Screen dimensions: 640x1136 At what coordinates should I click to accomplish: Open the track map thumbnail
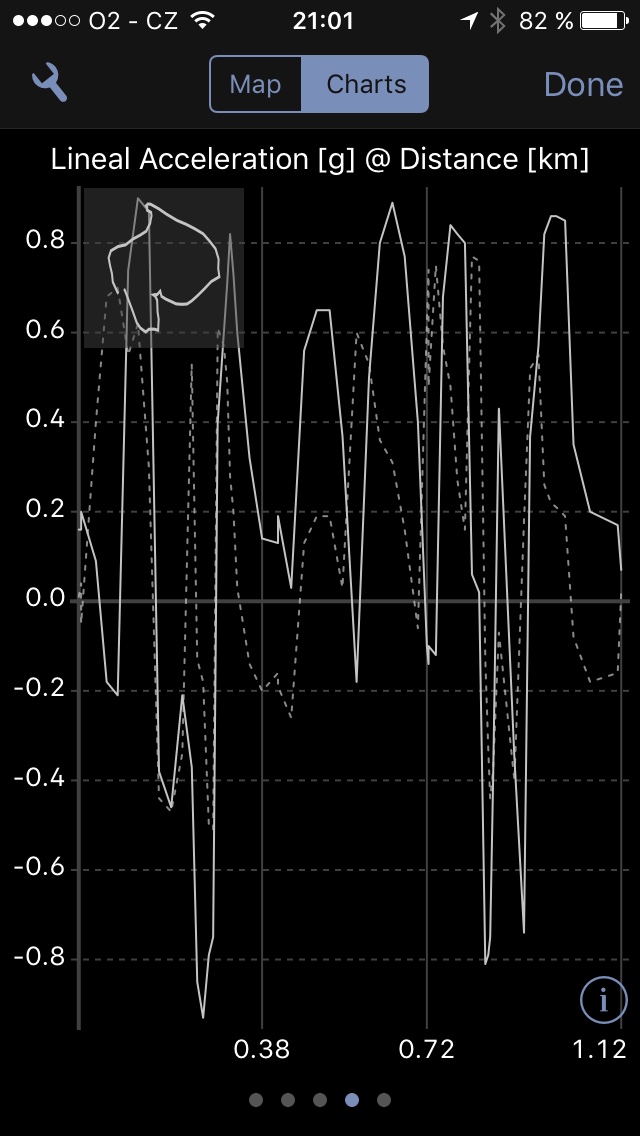pyautogui.click(x=164, y=268)
